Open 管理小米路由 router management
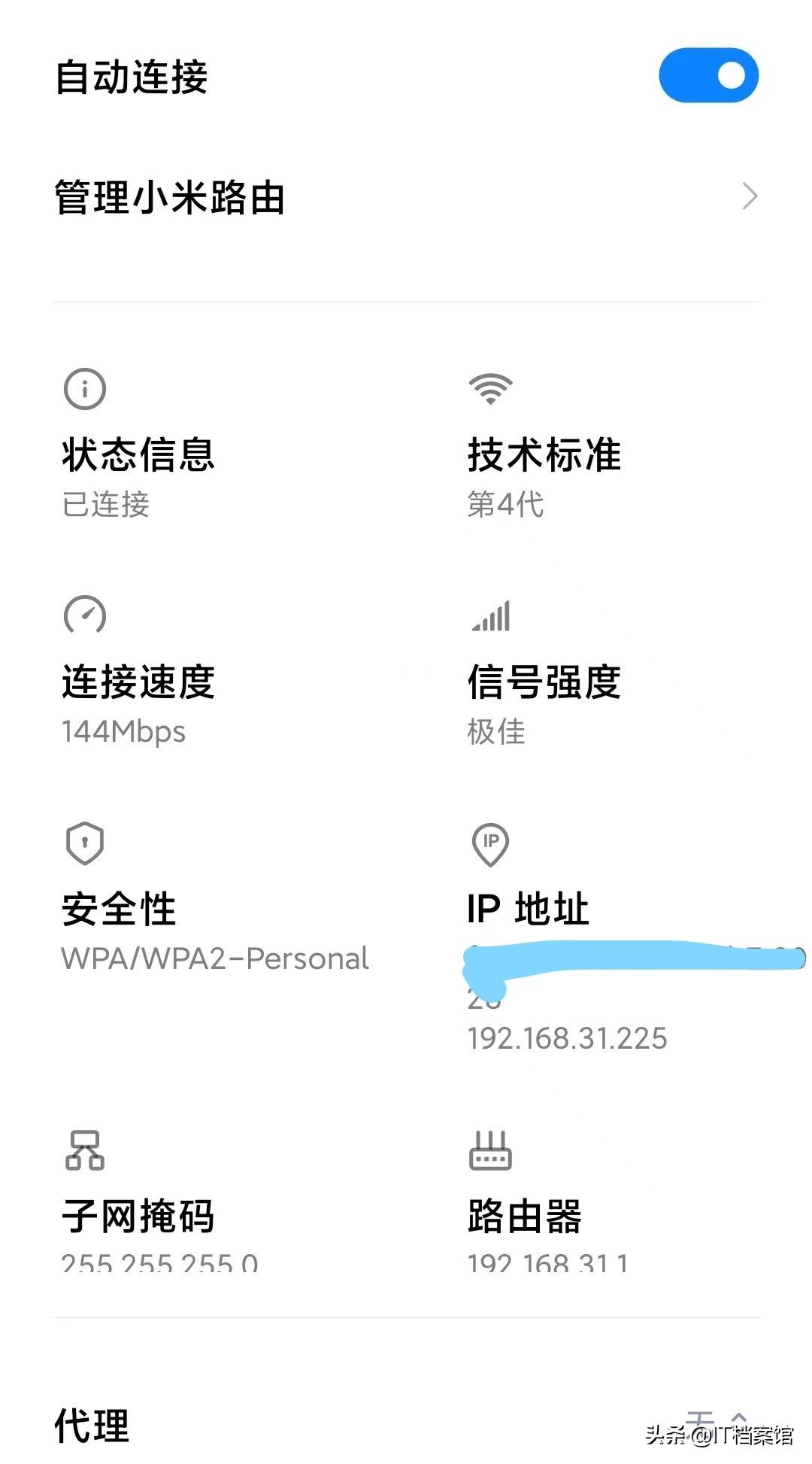 406,198
